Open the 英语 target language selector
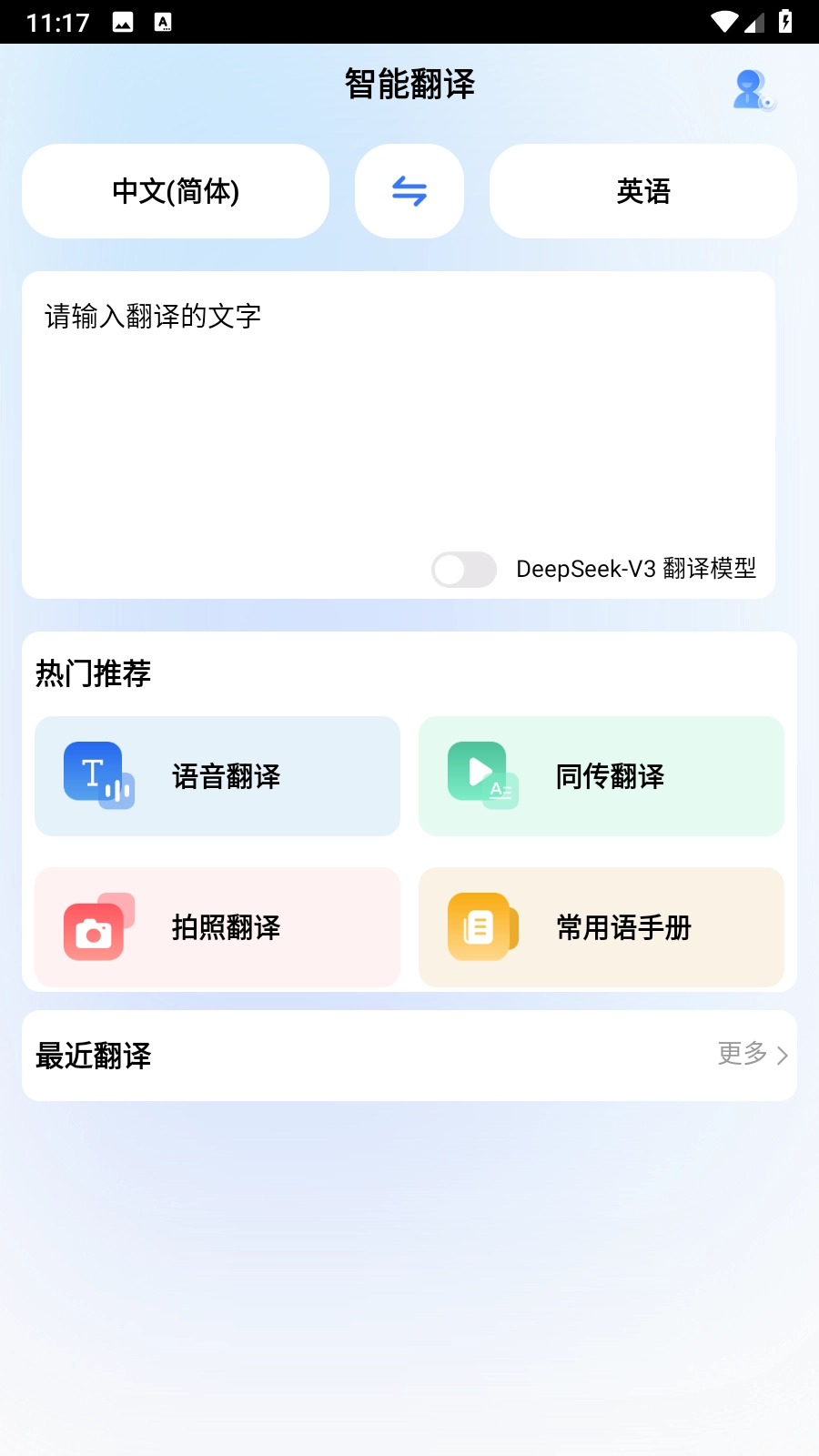 click(x=642, y=191)
